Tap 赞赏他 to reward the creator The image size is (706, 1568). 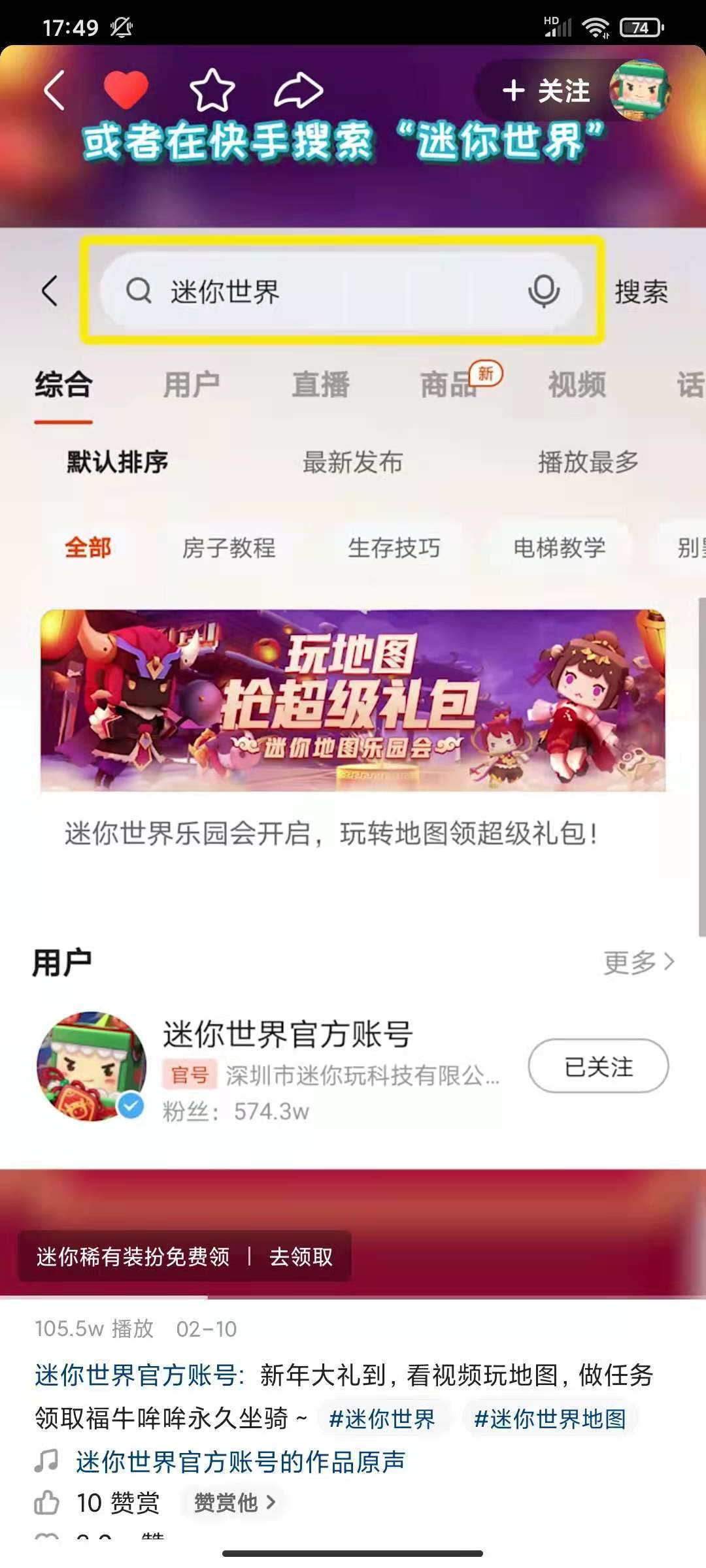coord(234,1503)
